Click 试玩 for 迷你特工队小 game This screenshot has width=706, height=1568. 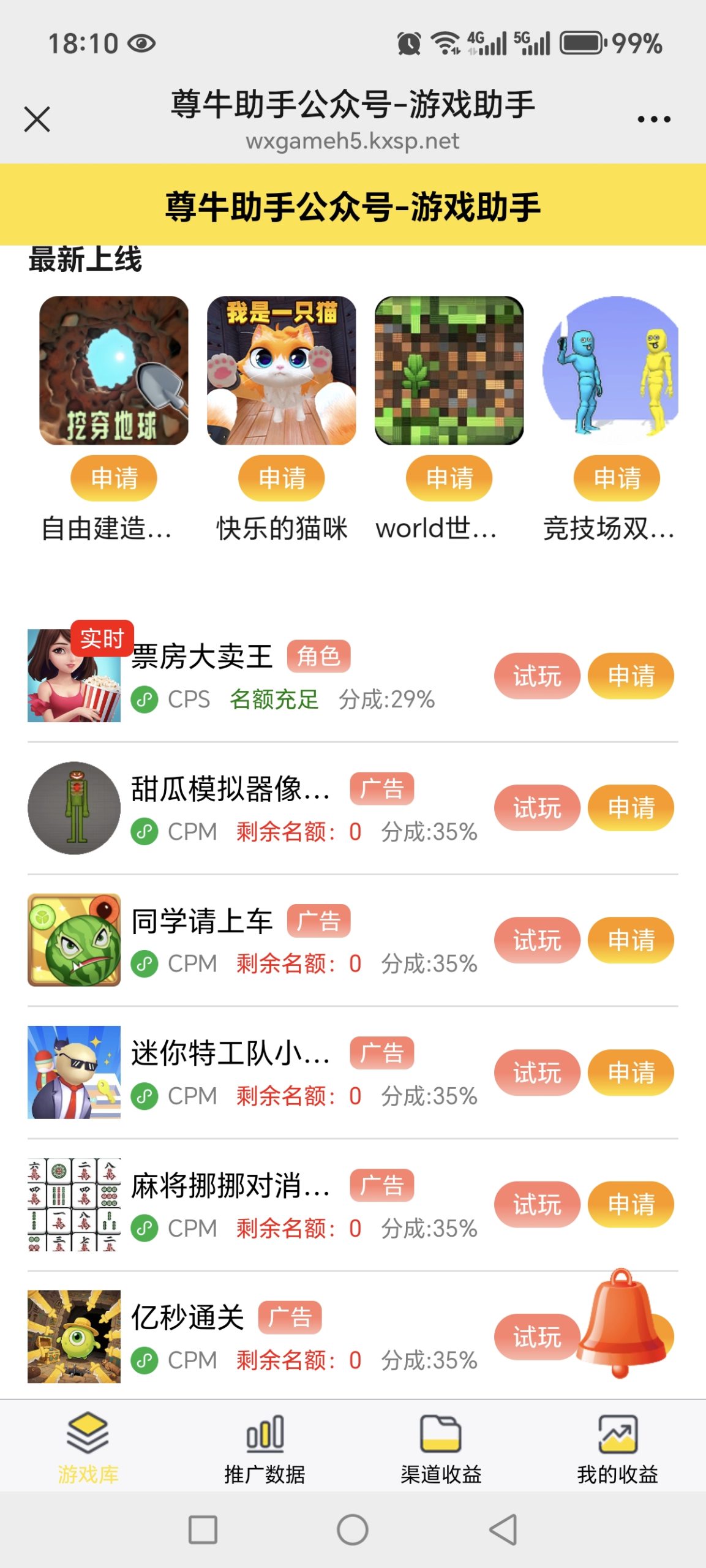pyautogui.click(x=537, y=1072)
